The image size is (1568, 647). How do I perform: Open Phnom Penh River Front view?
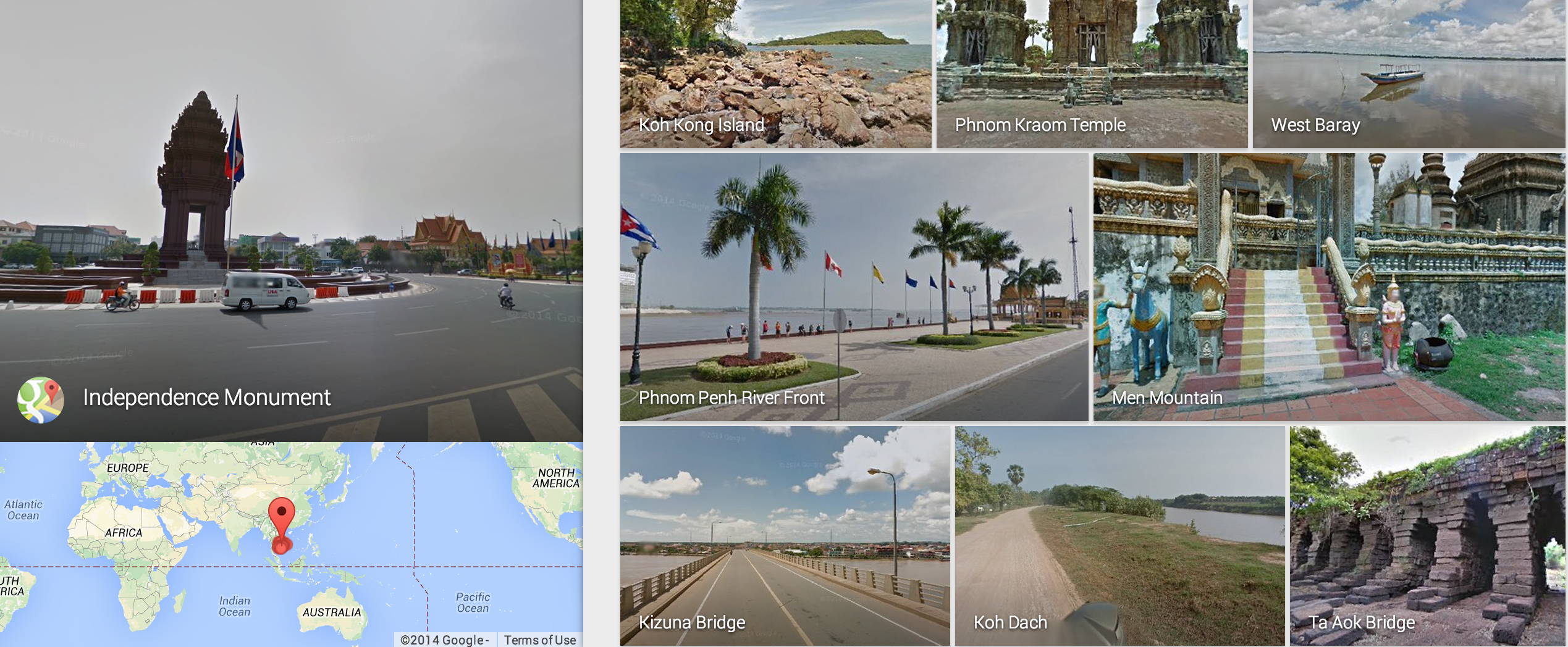854,287
